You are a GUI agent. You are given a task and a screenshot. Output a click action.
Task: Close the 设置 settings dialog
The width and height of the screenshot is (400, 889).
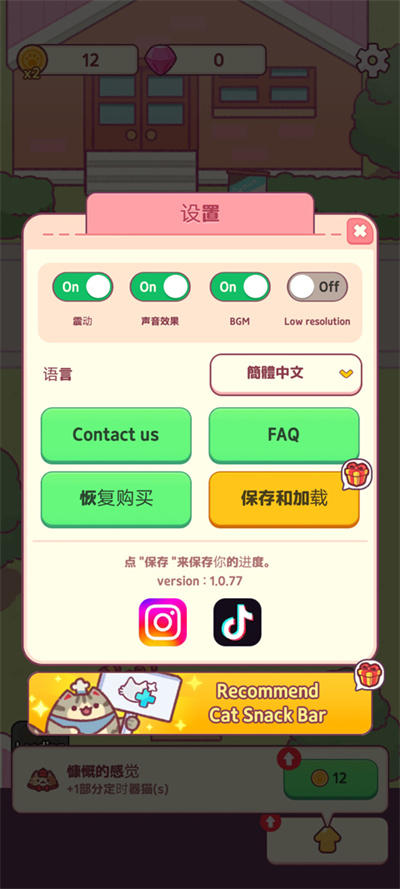pyautogui.click(x=360, y=231)
